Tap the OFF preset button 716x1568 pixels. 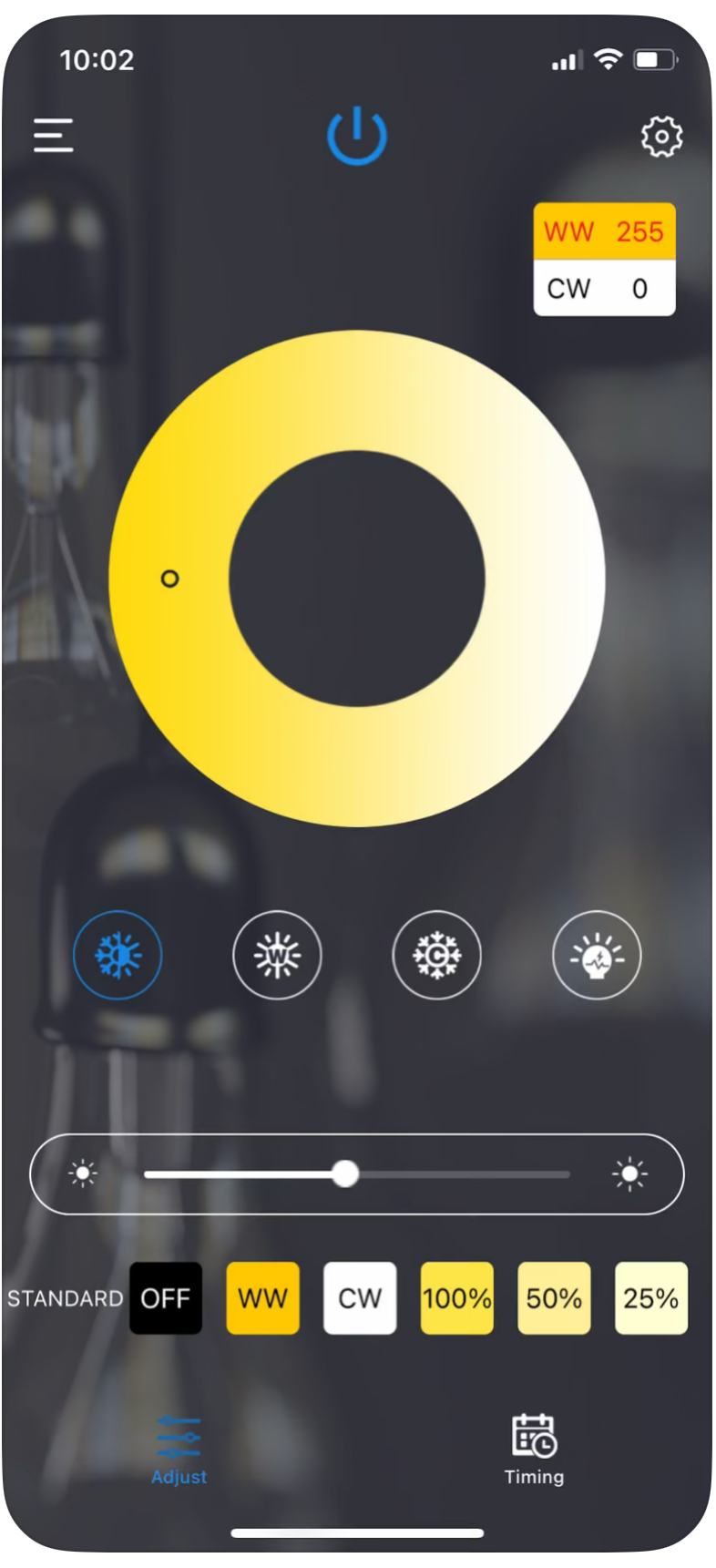pos(166,1298)
